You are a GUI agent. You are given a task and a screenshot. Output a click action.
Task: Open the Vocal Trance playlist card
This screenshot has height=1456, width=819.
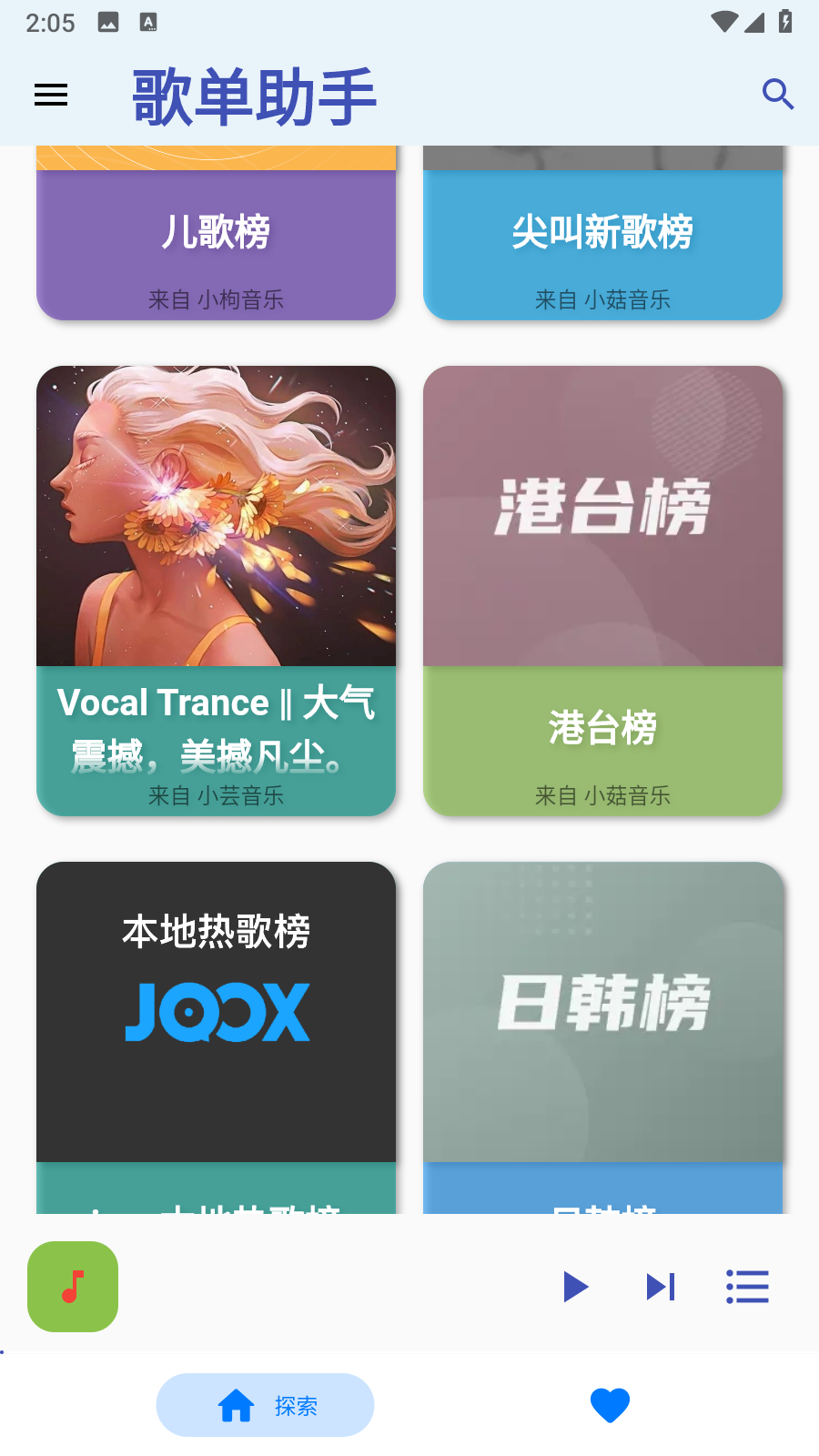tap(216, 590)
